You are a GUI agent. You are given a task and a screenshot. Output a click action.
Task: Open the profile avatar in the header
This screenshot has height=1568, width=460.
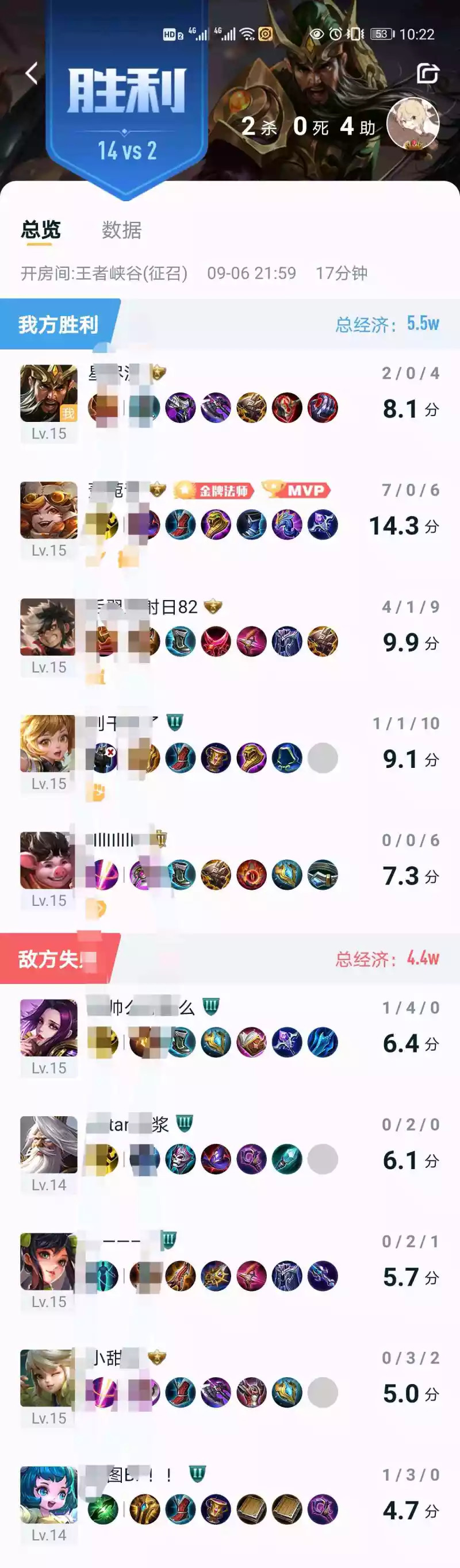[412, 123]
